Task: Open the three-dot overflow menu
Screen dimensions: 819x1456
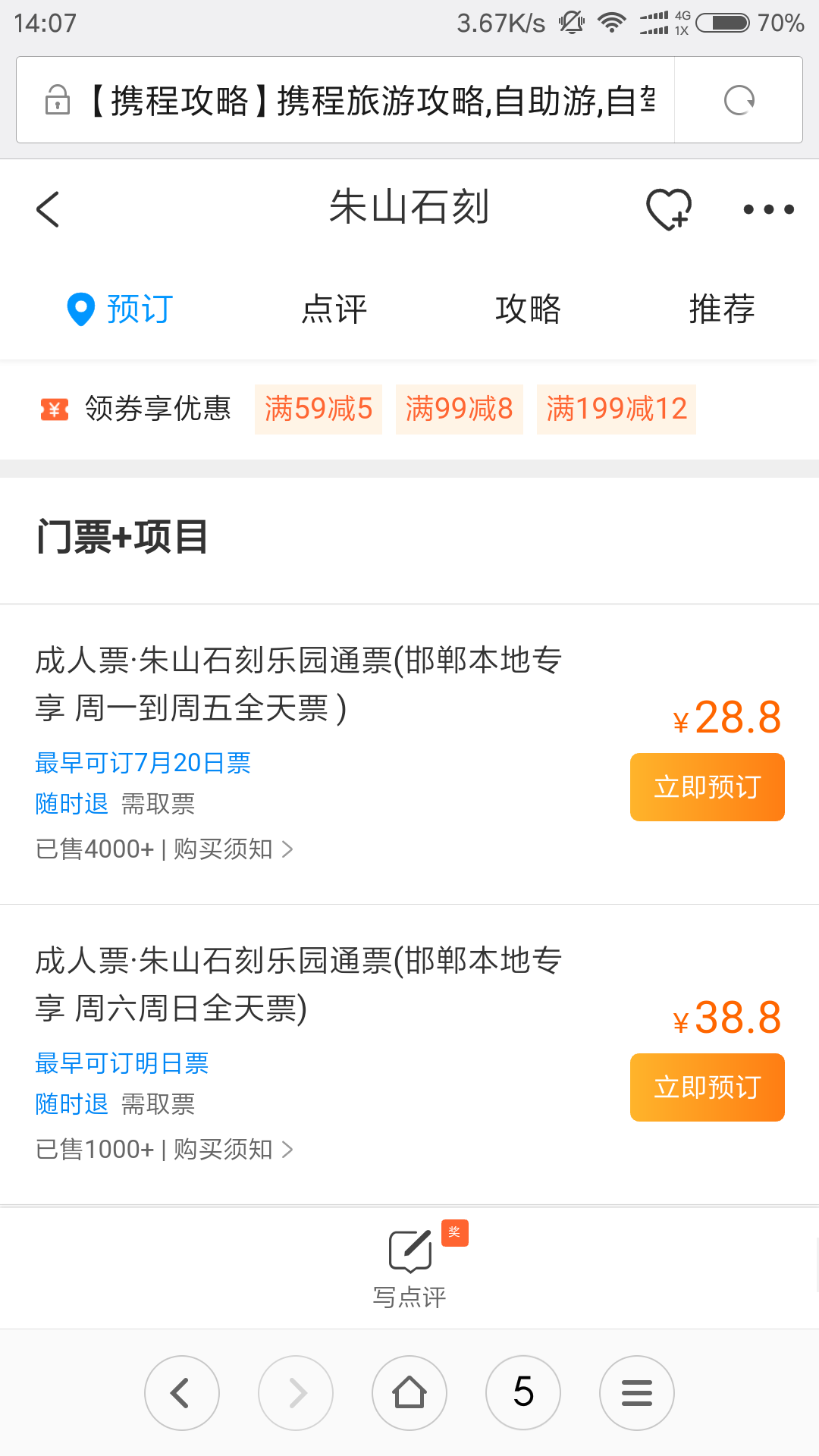Action: 768,209
